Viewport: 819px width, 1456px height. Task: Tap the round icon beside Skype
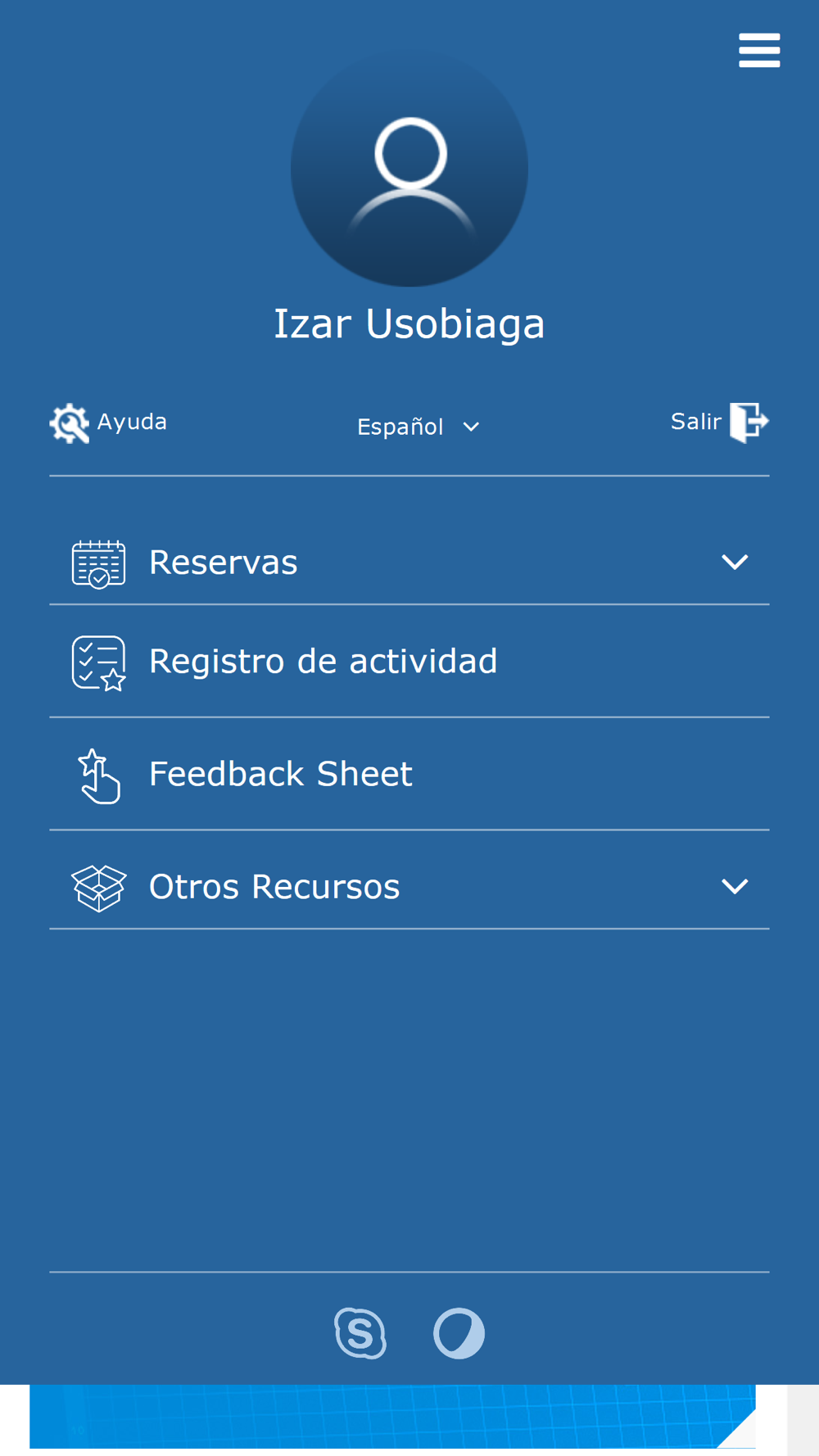(459, 1333)
